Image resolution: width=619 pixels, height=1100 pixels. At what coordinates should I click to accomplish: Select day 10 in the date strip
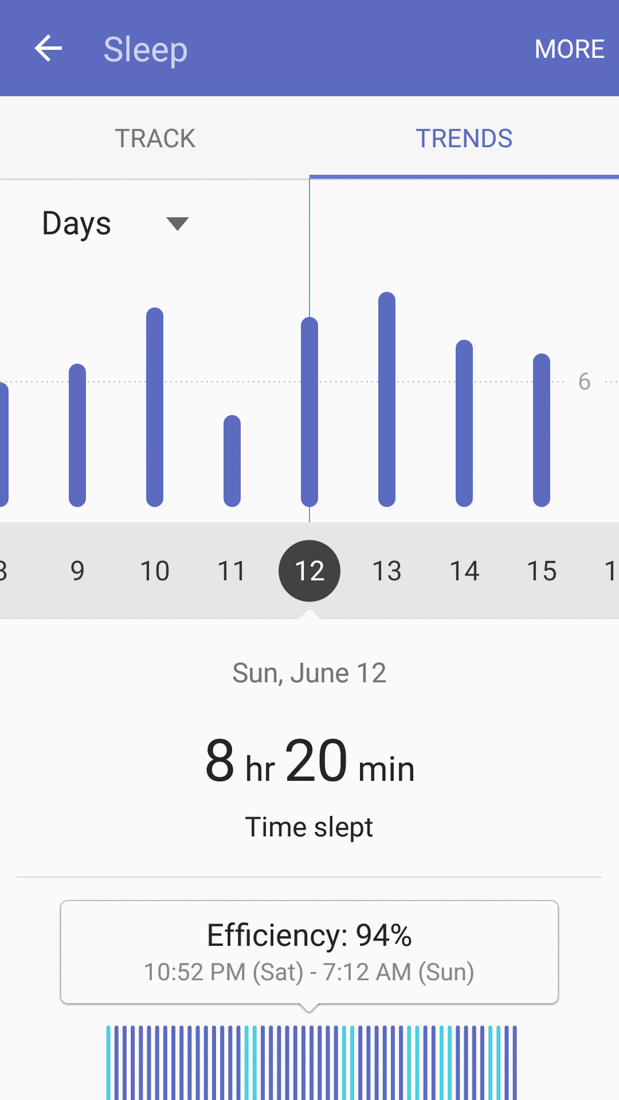[154, 571]
